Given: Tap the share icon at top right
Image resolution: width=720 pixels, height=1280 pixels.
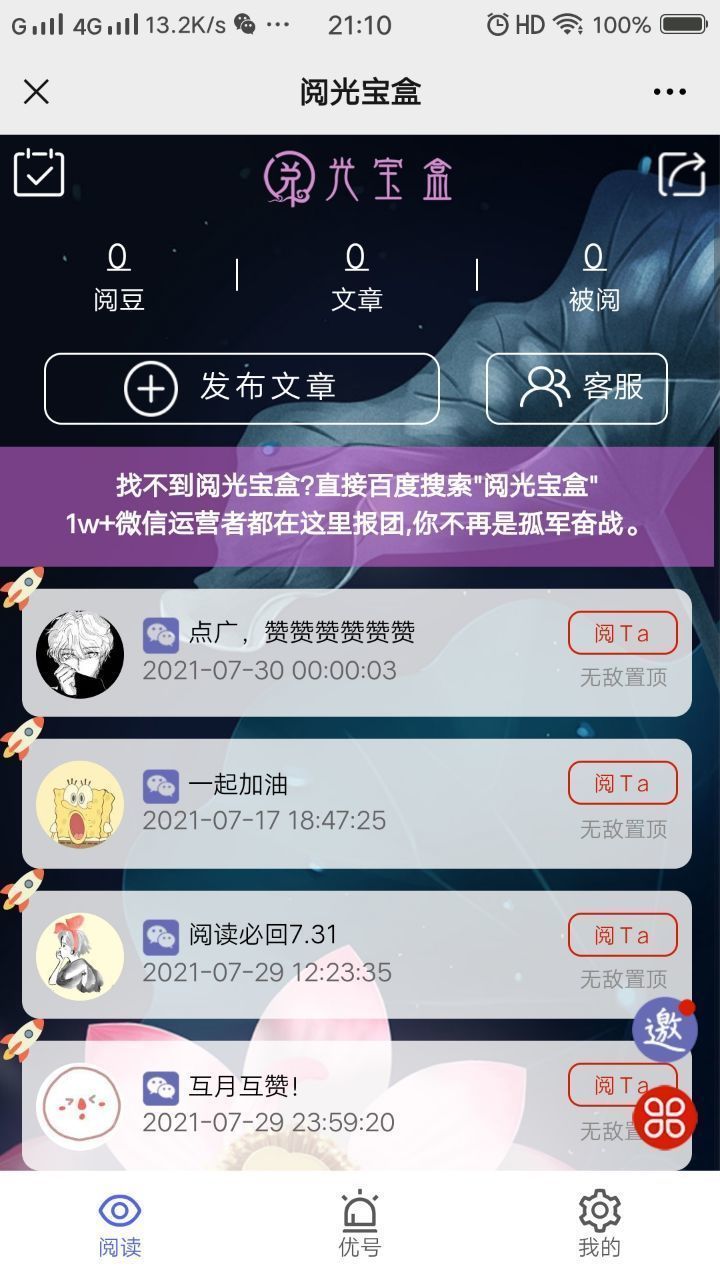Looking at the screenshot, I should click(682, 174).
